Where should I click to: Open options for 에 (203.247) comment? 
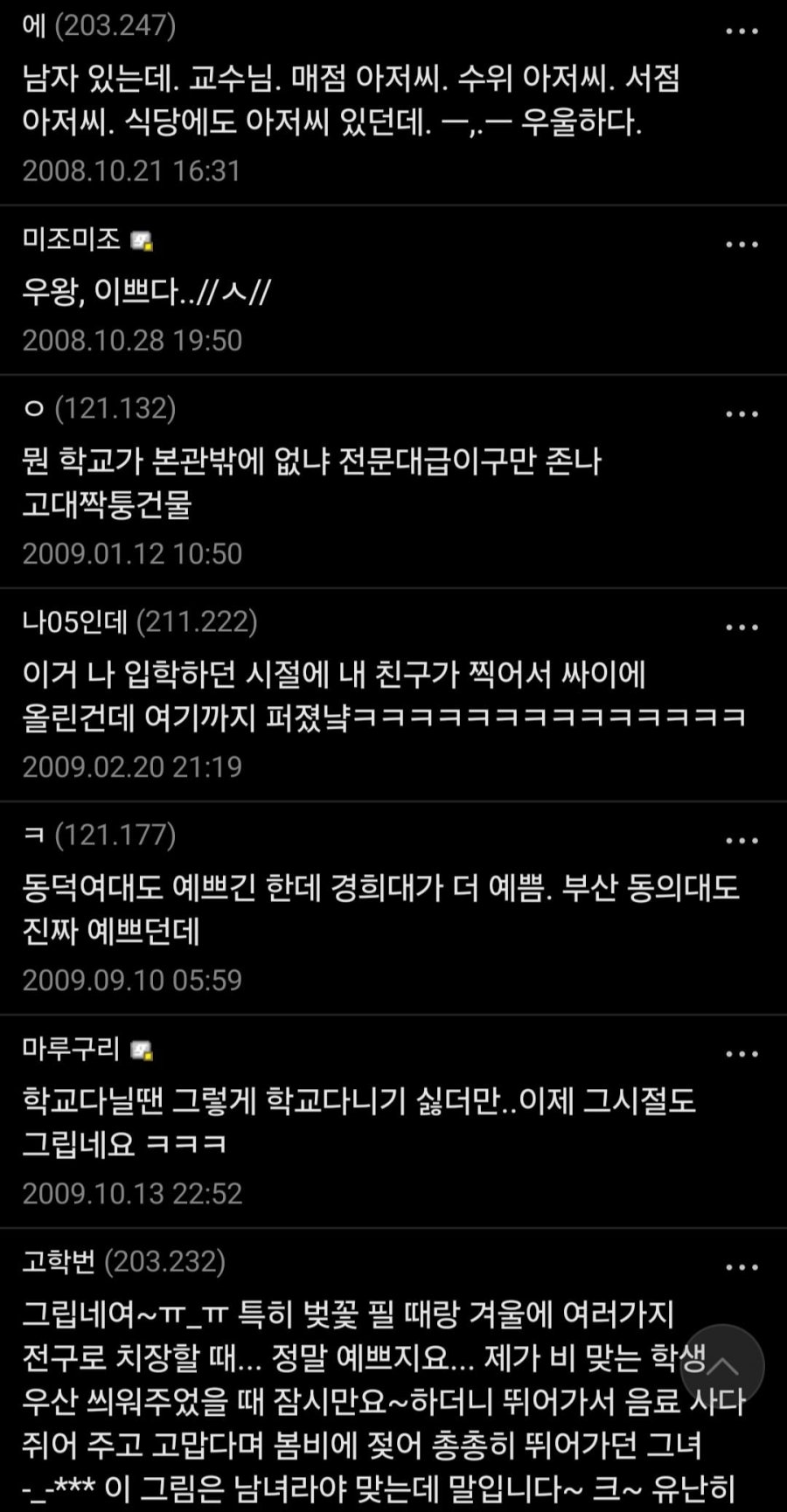pyautogui.click(x=742, y=31)
